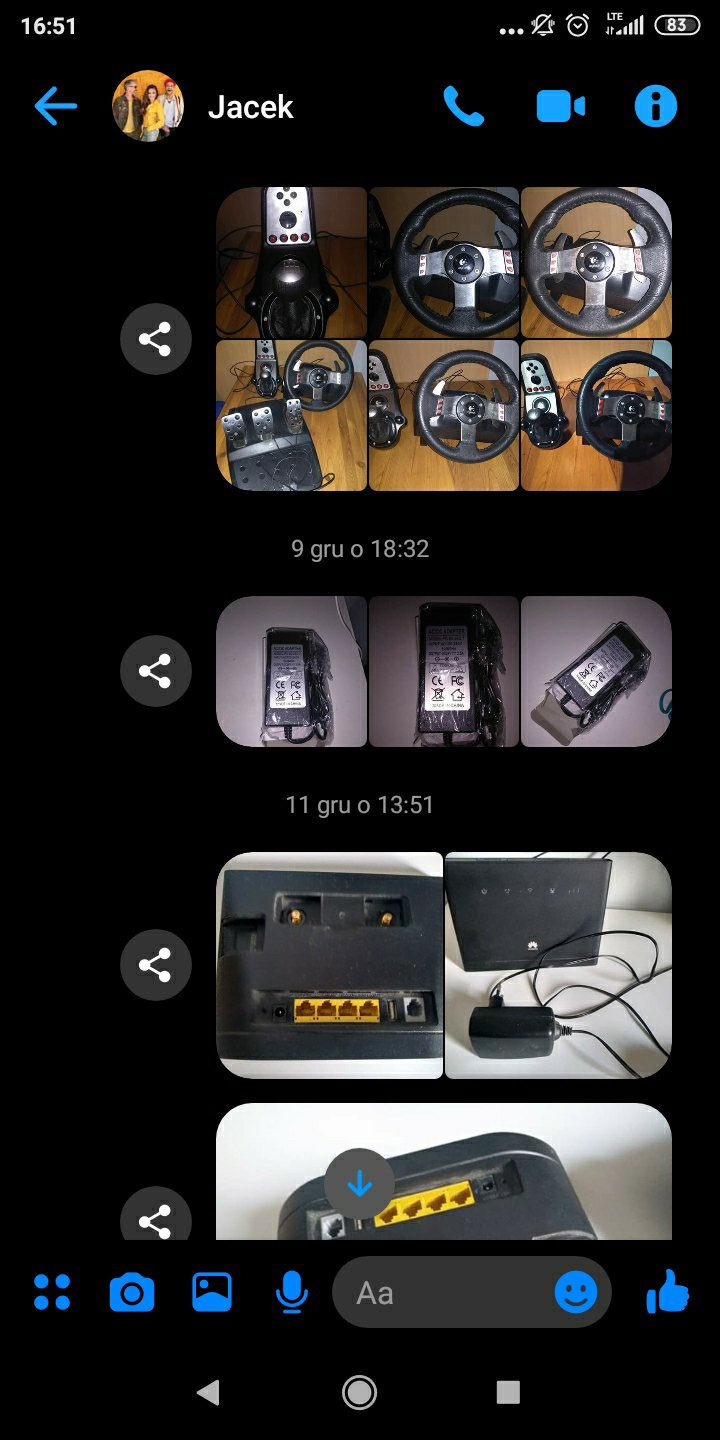This screenshot has width=720, height=1440.
Task: Start a voice call with Jacek
Action: point(463,107)
